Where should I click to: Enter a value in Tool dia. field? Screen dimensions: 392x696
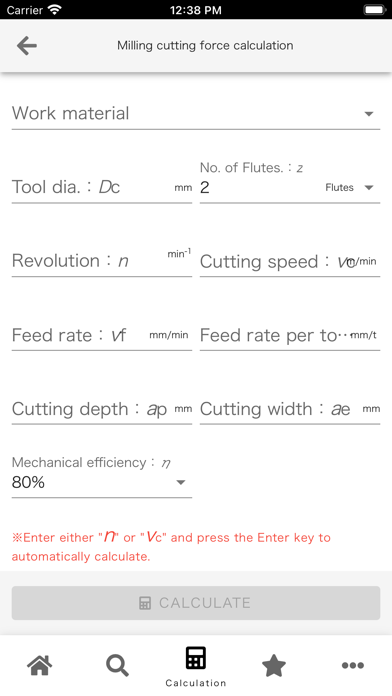(102, 187)
